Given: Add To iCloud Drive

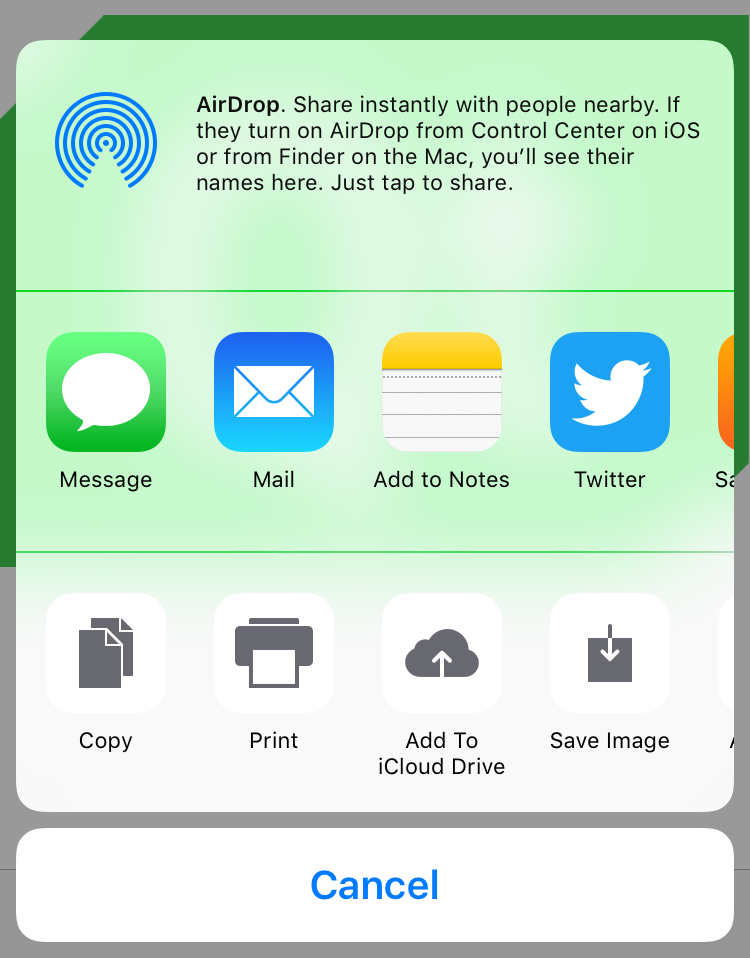Looking at the screenshot, I should 442,653.
